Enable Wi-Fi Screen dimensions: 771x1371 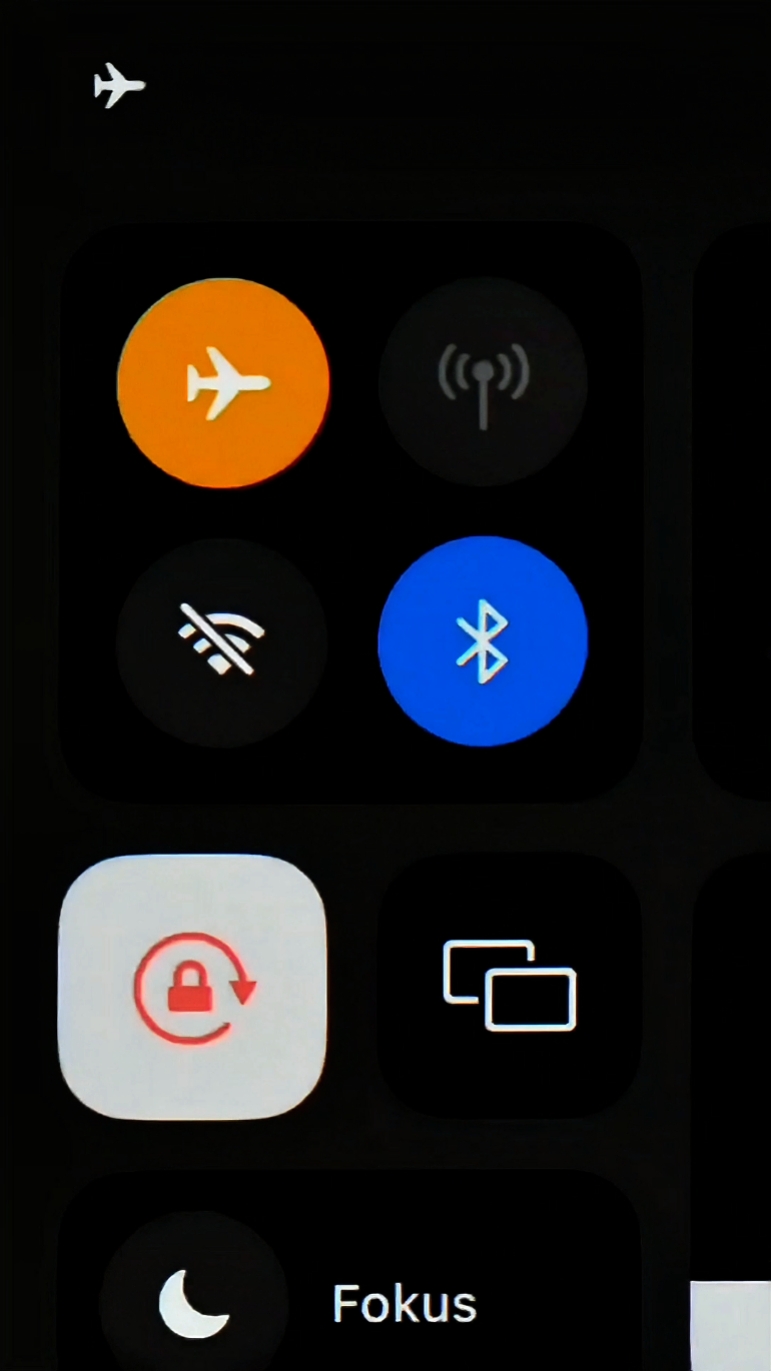222,642
